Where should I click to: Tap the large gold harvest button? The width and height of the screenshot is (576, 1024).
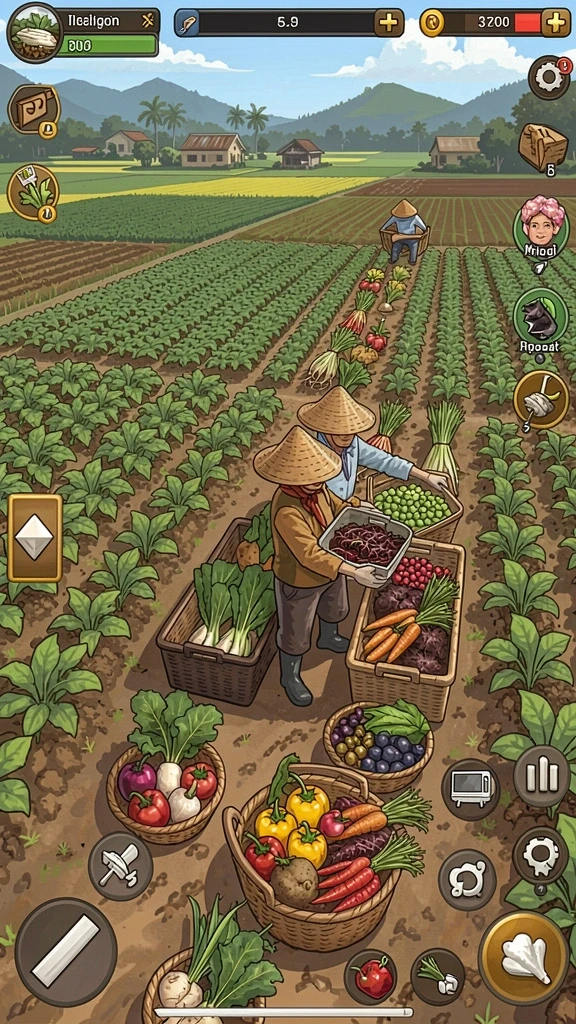[x=524, y=958]
